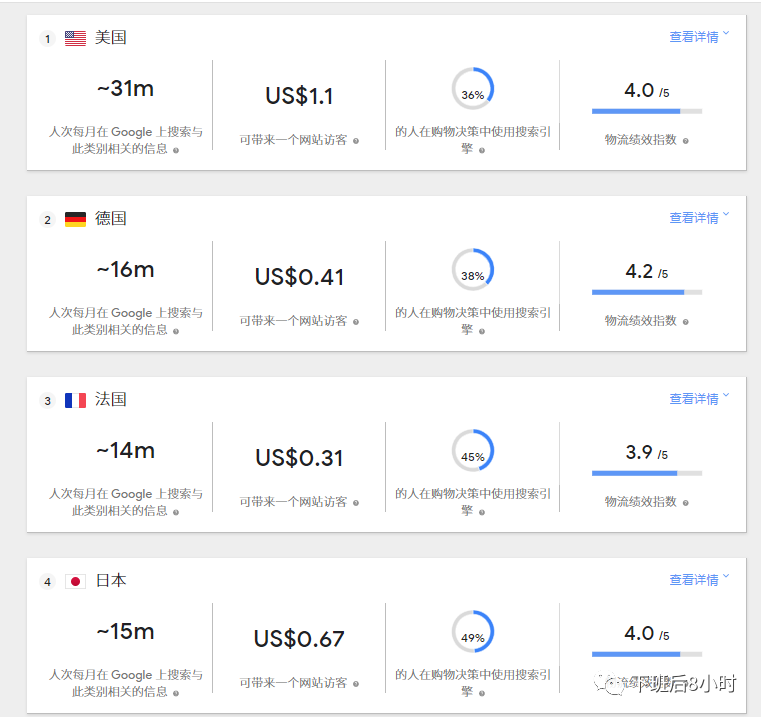The height and width of the screenshot is (717, 761).
Task: Show info tooltip for 日本 可带来一个网站访客
Action: 356,684
